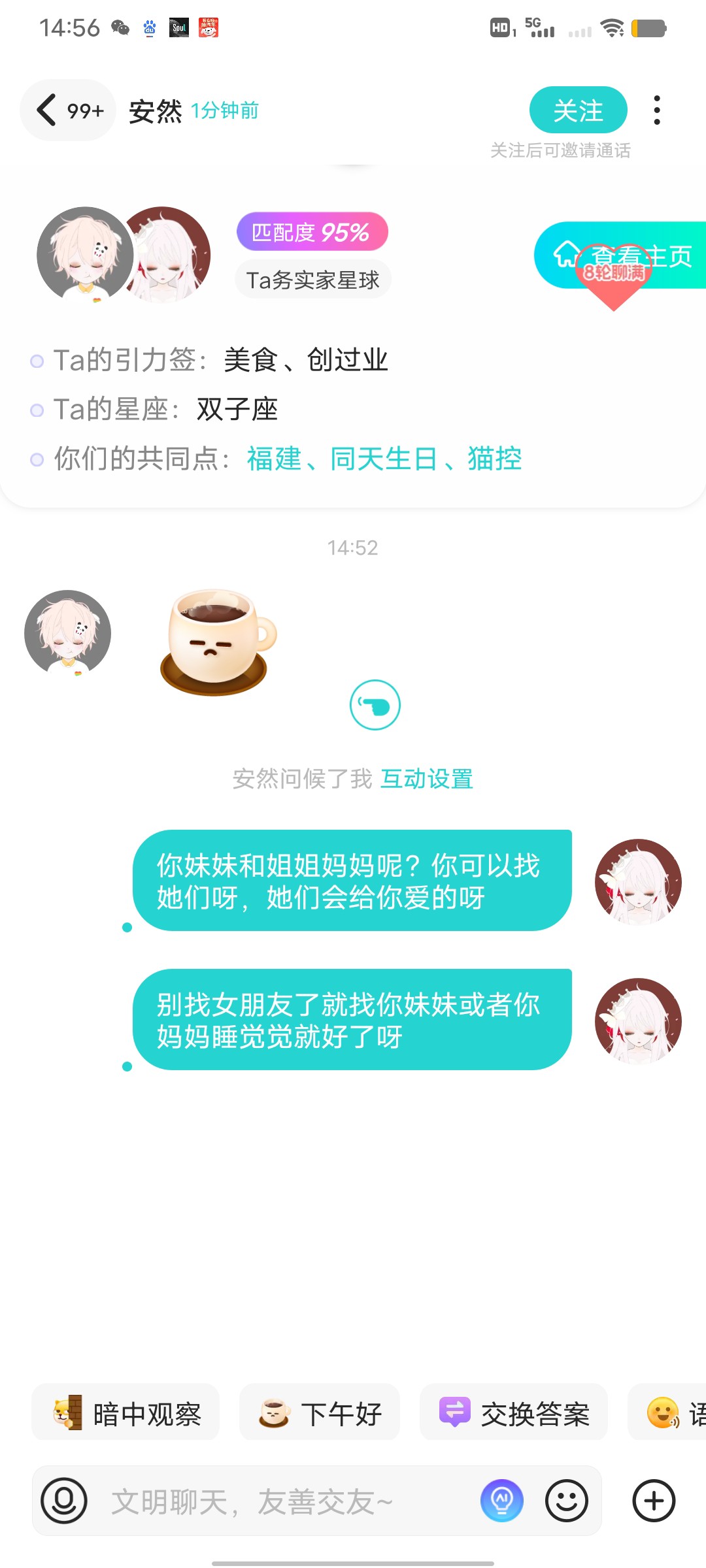
Task: Go back using the 99+ arrow
Action: (68, 110)
